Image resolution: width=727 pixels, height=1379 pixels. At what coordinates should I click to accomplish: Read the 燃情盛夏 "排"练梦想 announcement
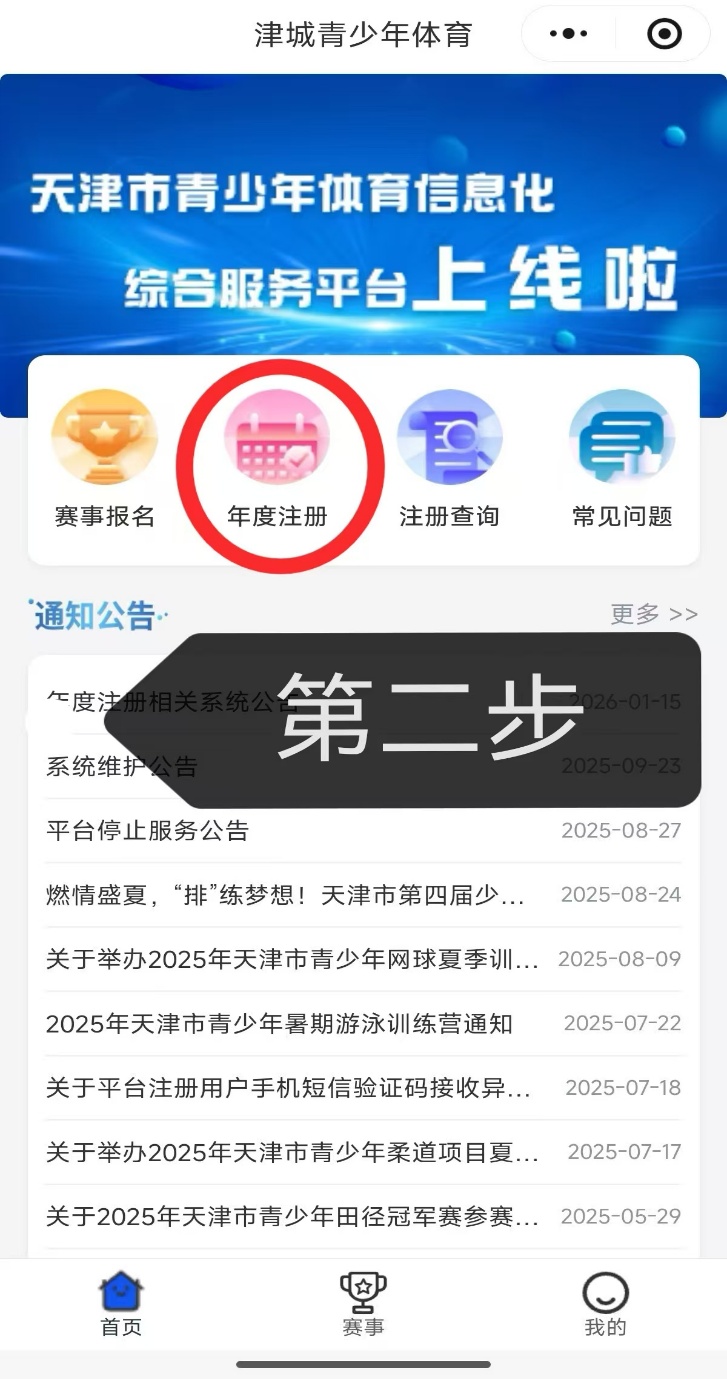point(285,895)
